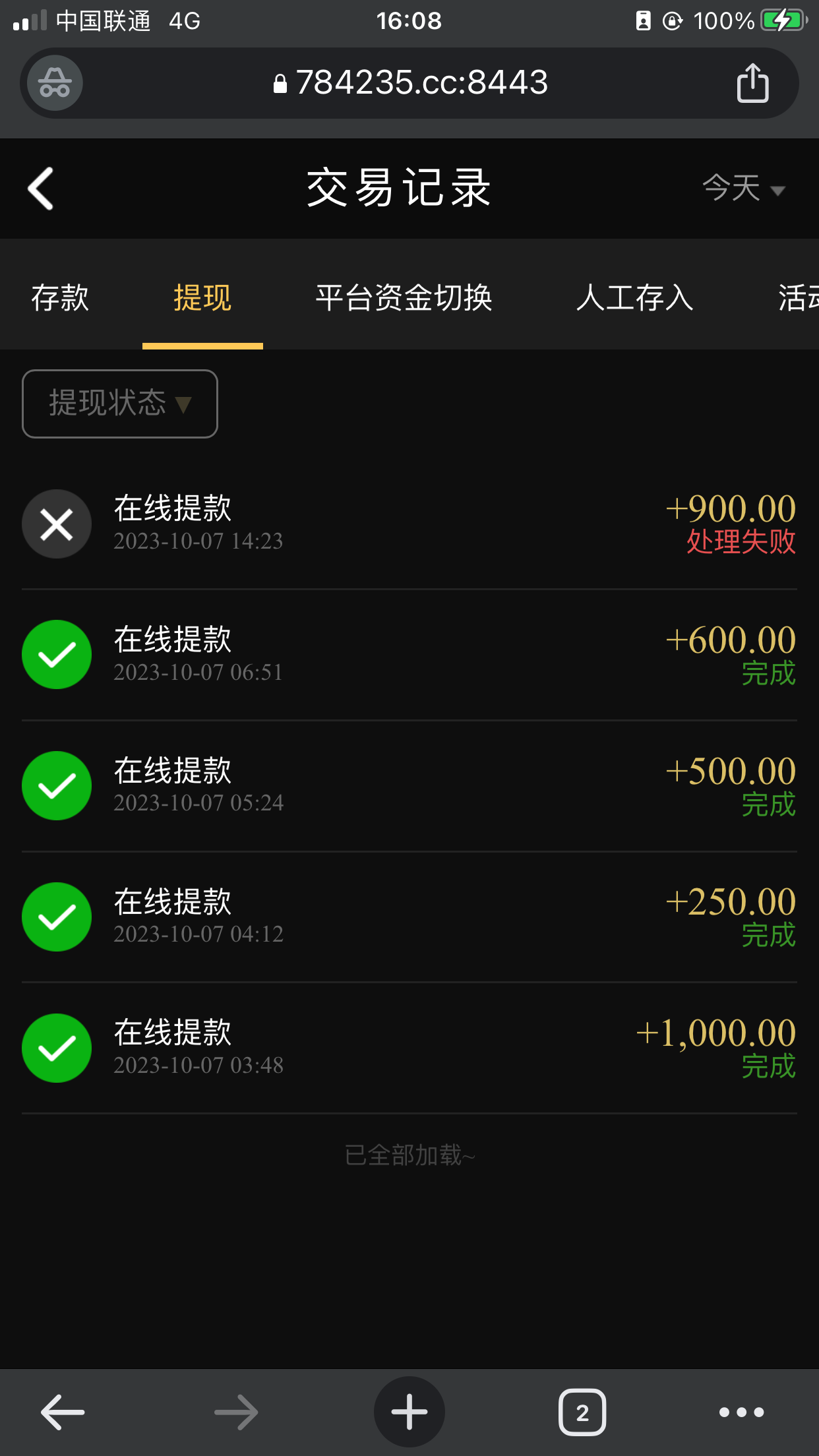Select the 提现 tab
819x1456 pixels.
[x=202, y=297]
